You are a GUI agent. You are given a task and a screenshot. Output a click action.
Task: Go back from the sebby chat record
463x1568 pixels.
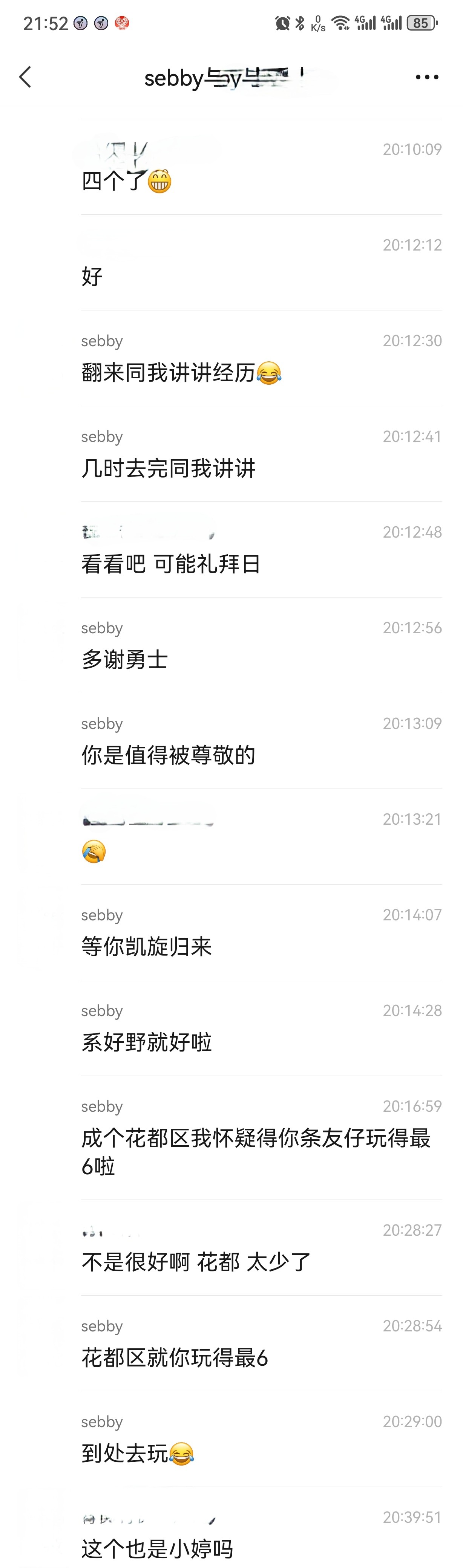[25, 77]
